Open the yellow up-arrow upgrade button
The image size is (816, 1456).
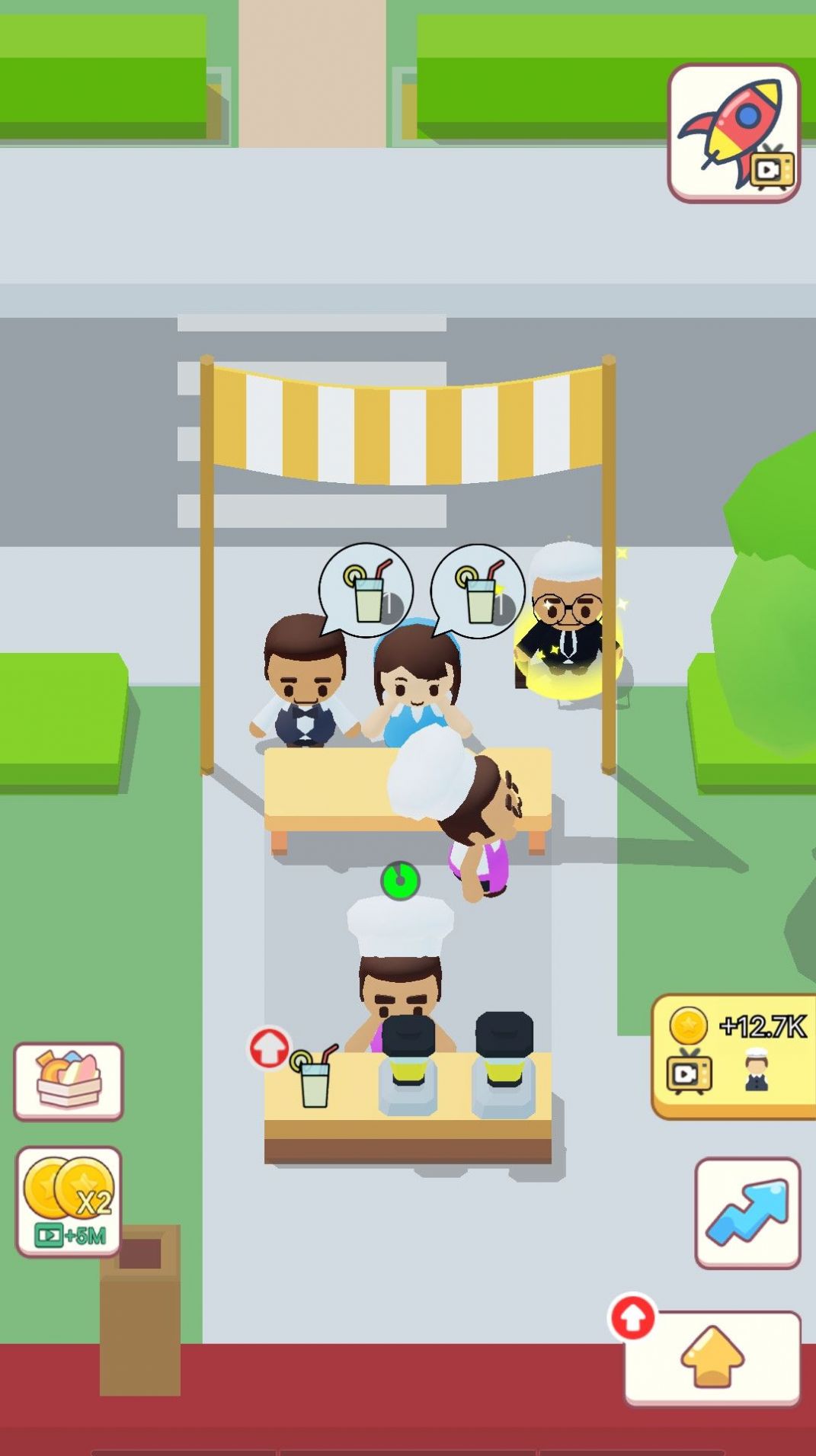[x=712, y=1357]
